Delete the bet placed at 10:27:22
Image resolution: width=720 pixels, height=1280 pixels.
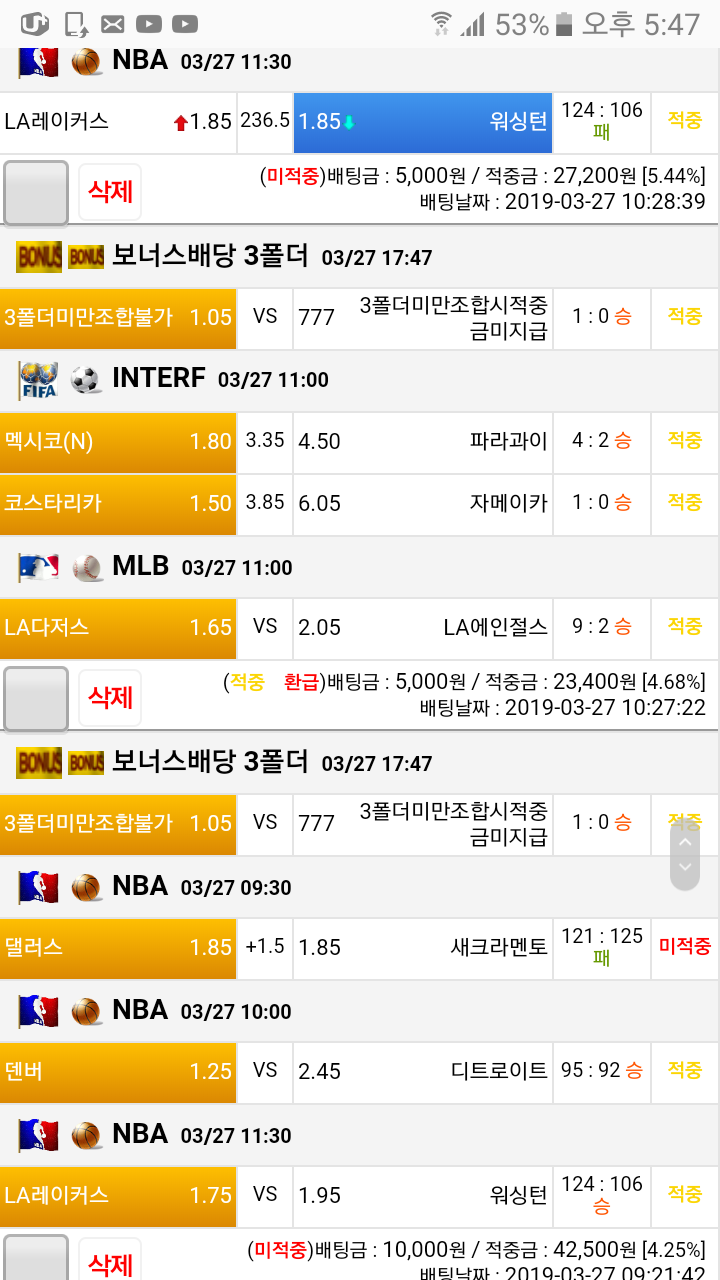(x=110, y=697)
